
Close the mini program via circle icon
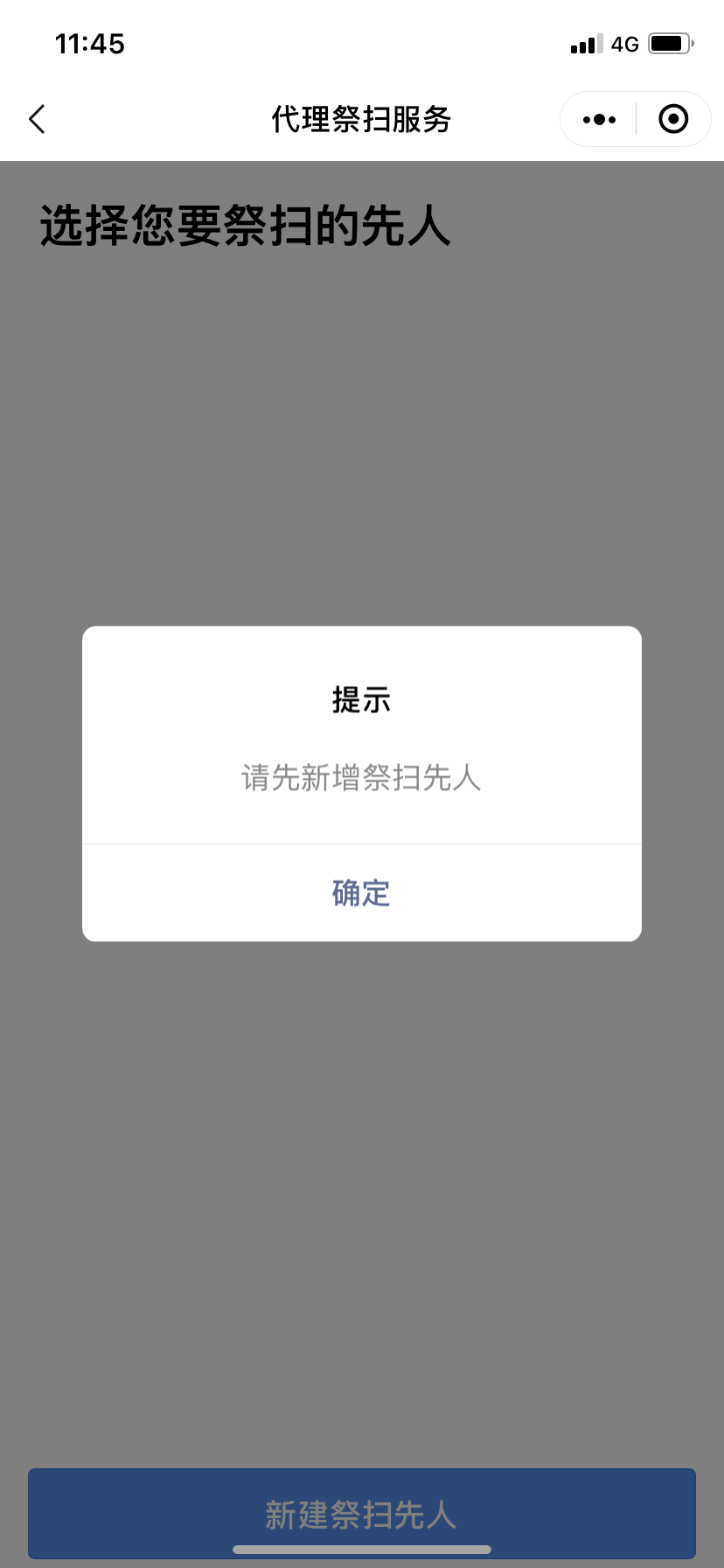[x=672, y=119]
